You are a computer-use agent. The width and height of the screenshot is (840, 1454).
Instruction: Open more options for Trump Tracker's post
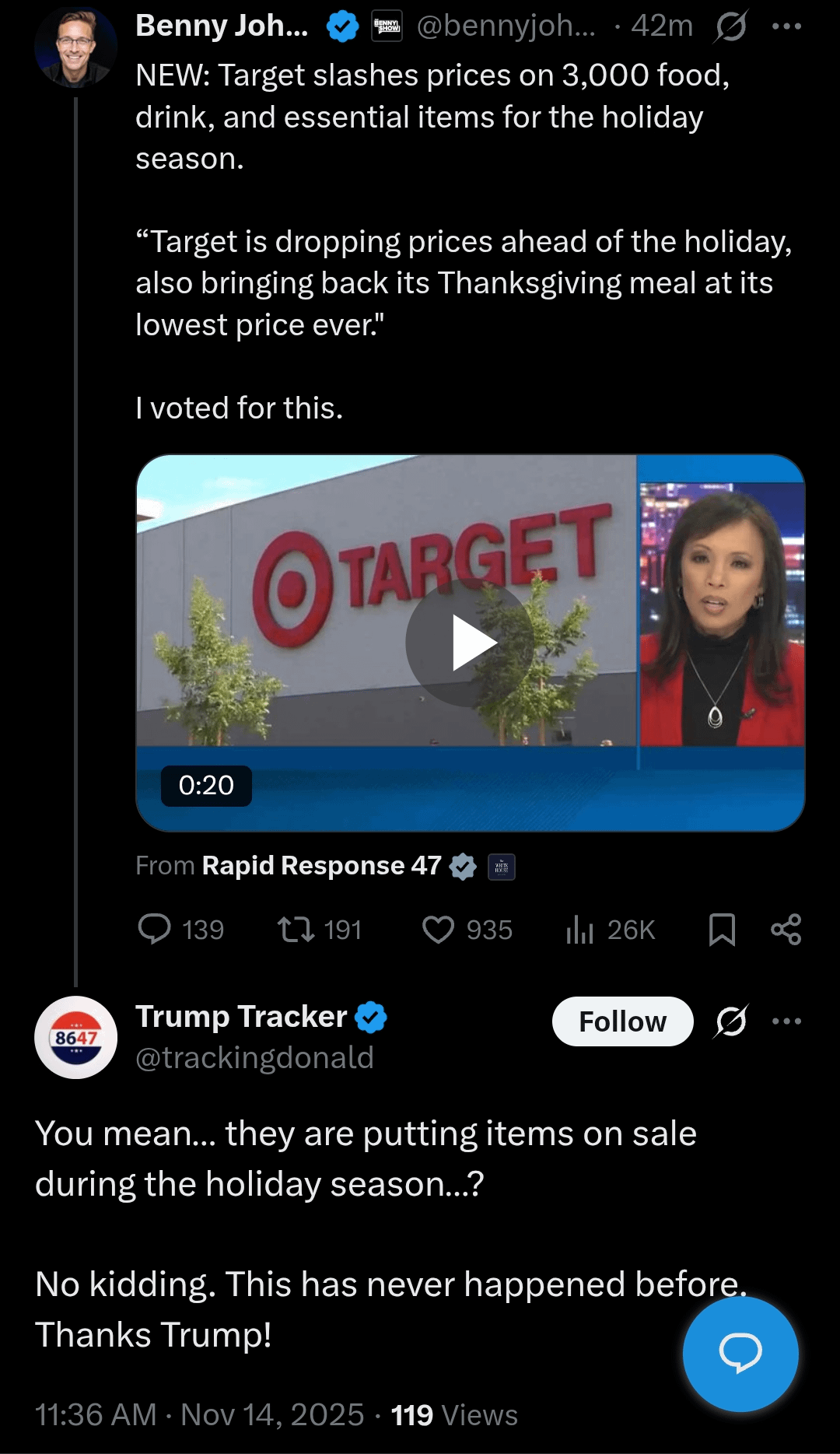click(786, 1021)
